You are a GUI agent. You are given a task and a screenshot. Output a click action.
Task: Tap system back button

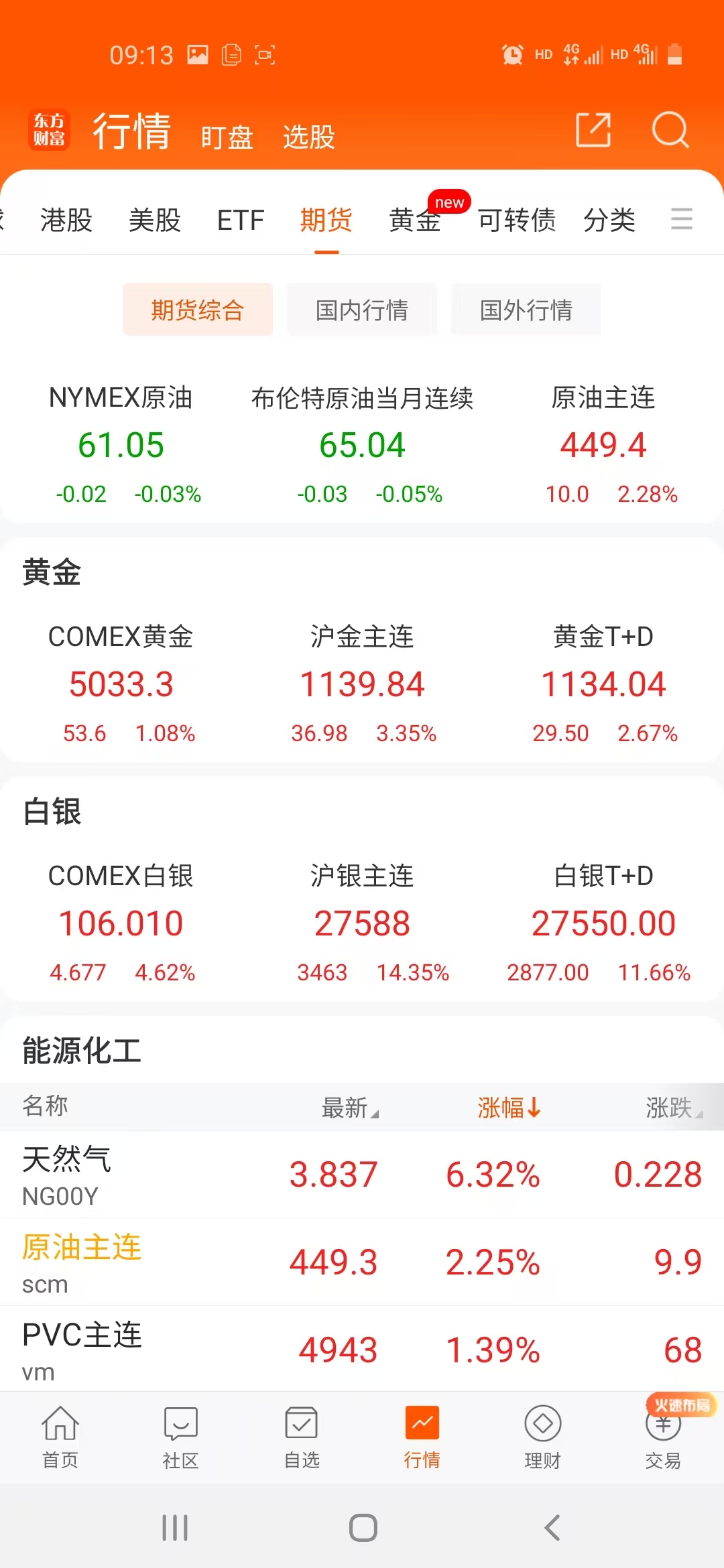pyautogui.click(x=552, y=1528)
